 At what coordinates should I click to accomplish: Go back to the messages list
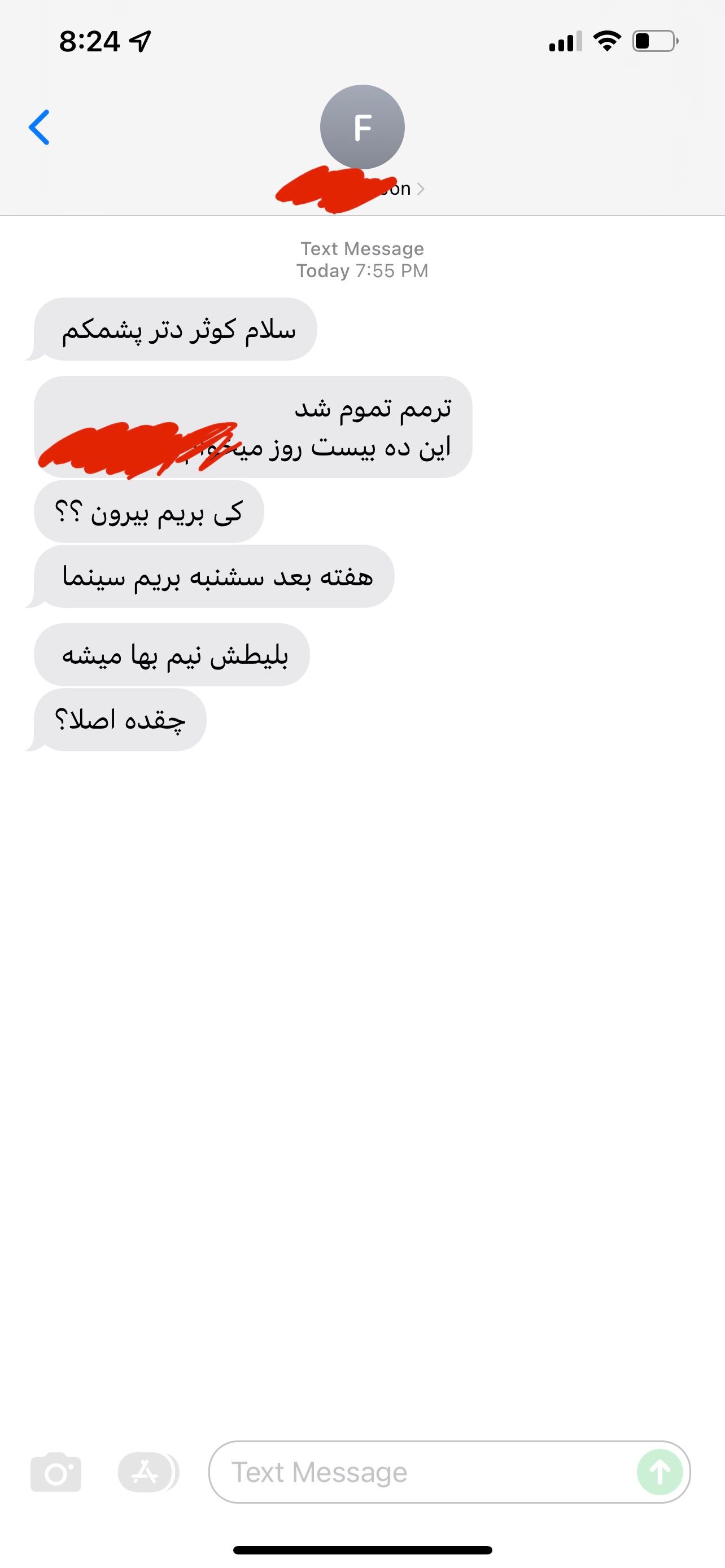tap(39, 128)
